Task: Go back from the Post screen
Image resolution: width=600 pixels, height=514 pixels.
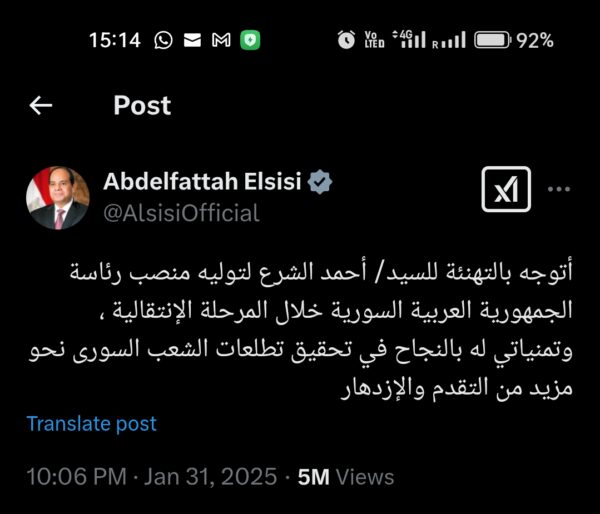Action: click(41, 105)
